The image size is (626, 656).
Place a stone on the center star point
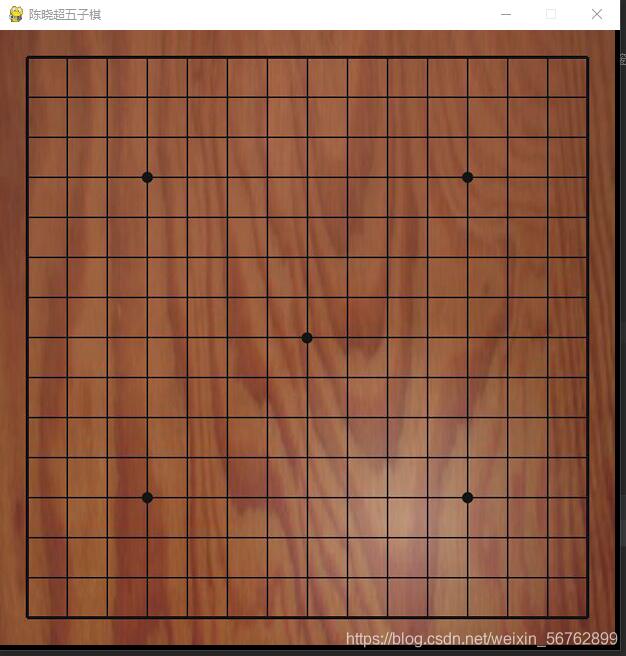[x=307, y=338]
